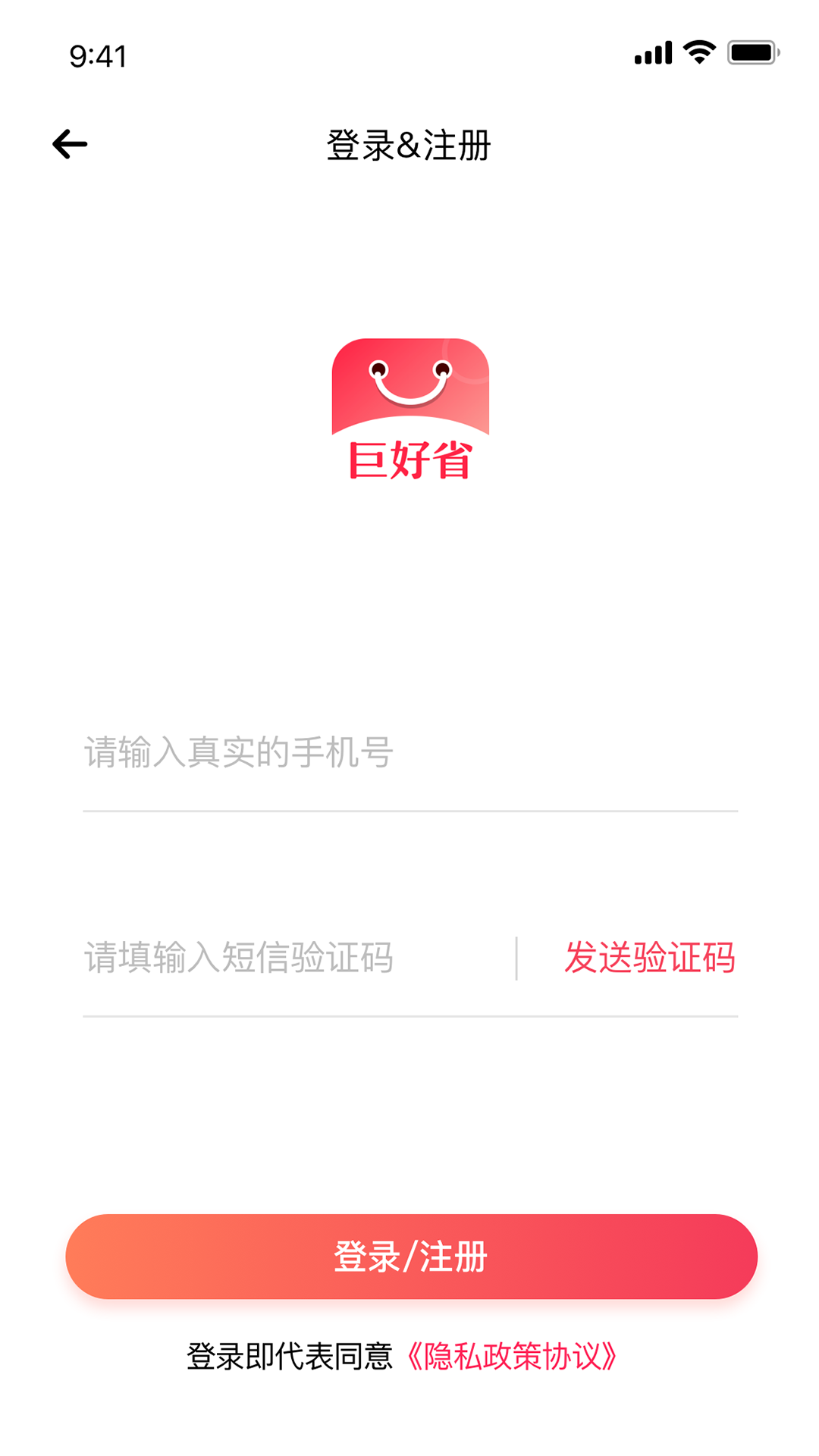819x1456 pixels.
Task: Tap the cellular signal bars icon
Action: pyautogui.click(x=654, y=50)
